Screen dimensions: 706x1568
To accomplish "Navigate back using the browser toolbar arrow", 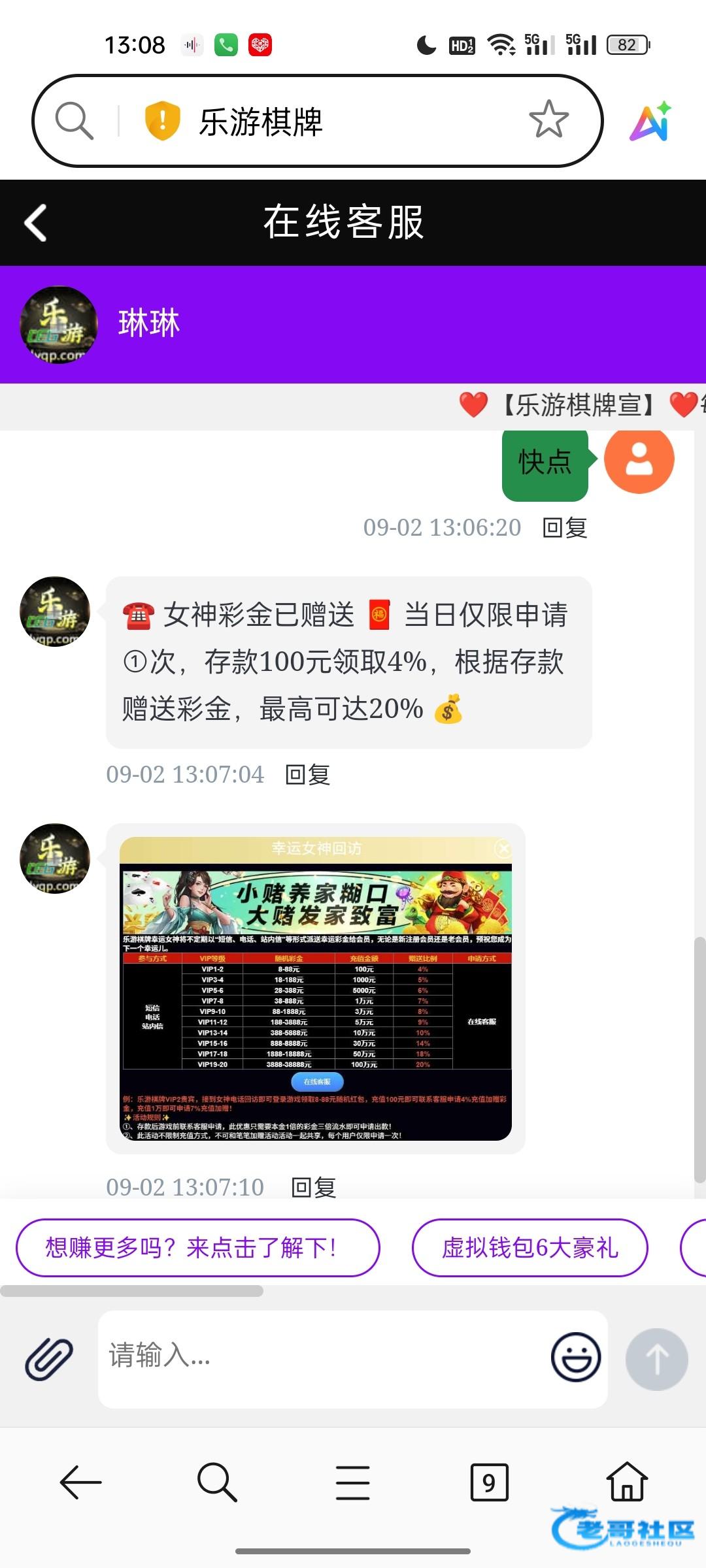I will tap(81, 1482).
